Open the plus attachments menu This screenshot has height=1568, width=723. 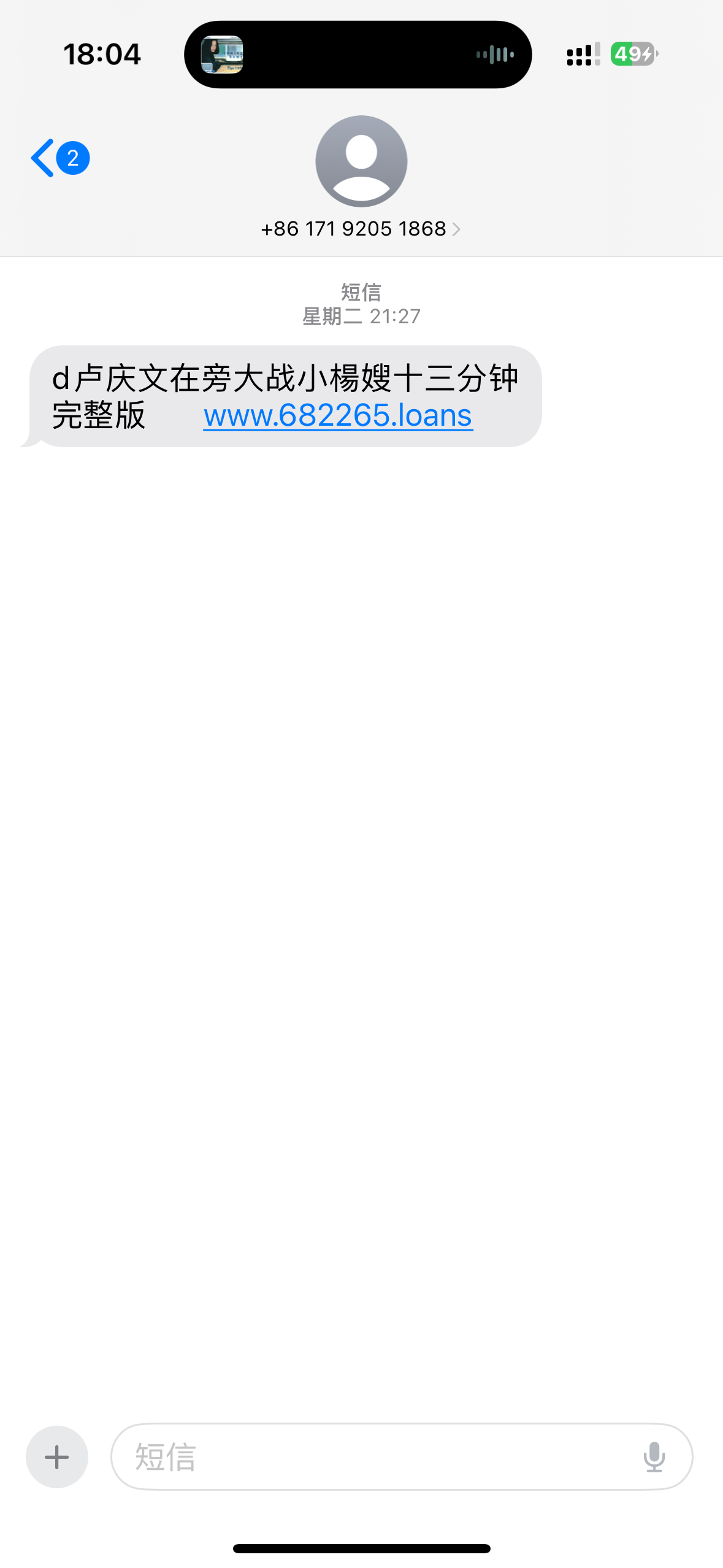click(x=57, y=1456)
